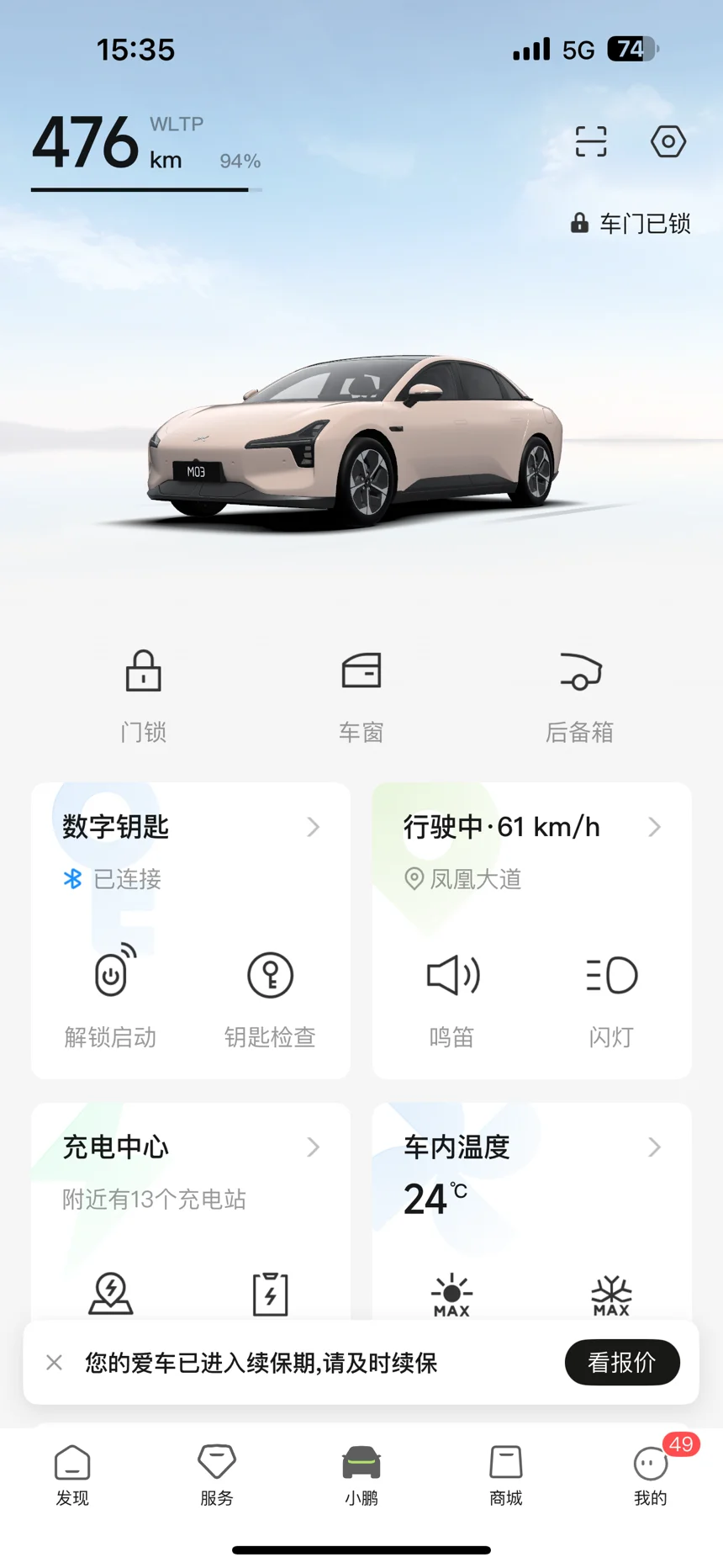Open the hexagon settings icon
This screenshot has width=723, height=1568.
click(668, 141)
